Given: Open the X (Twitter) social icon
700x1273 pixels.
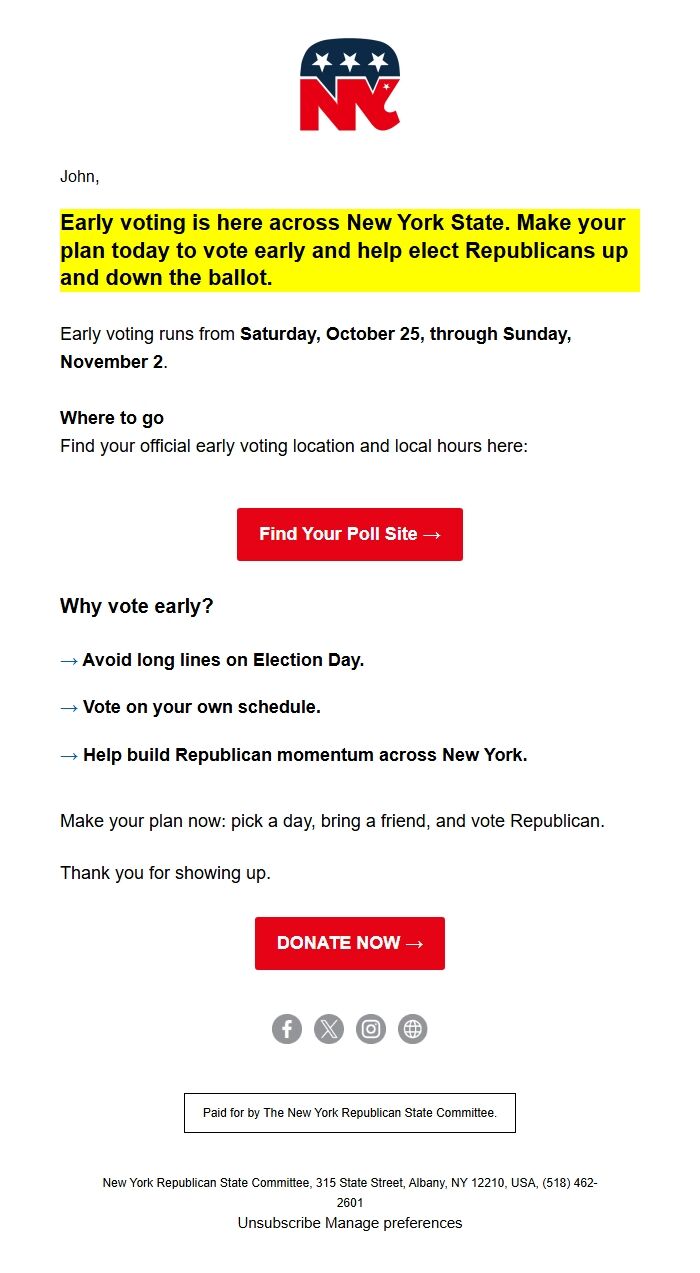Looking at the screenshot, I should [329, 1028].
